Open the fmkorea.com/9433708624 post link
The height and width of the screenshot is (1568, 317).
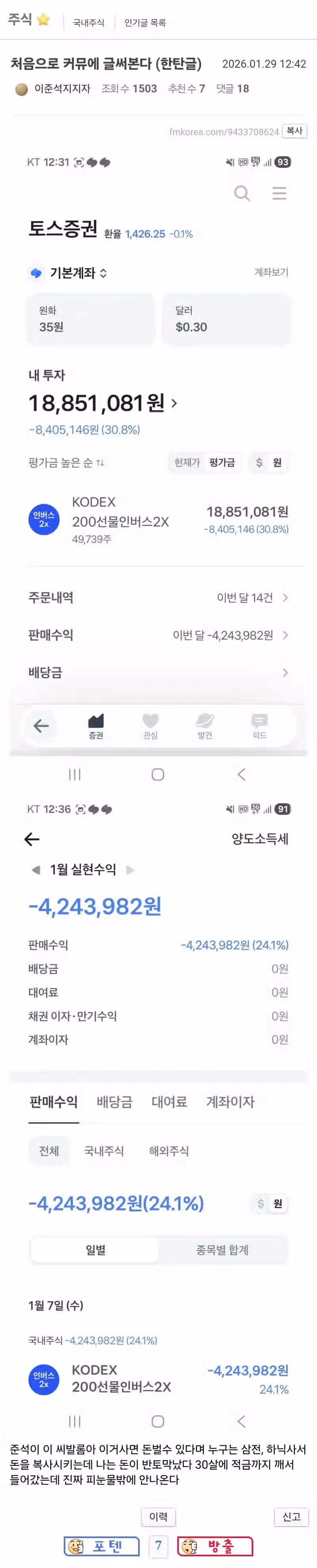tap(224, 132)
